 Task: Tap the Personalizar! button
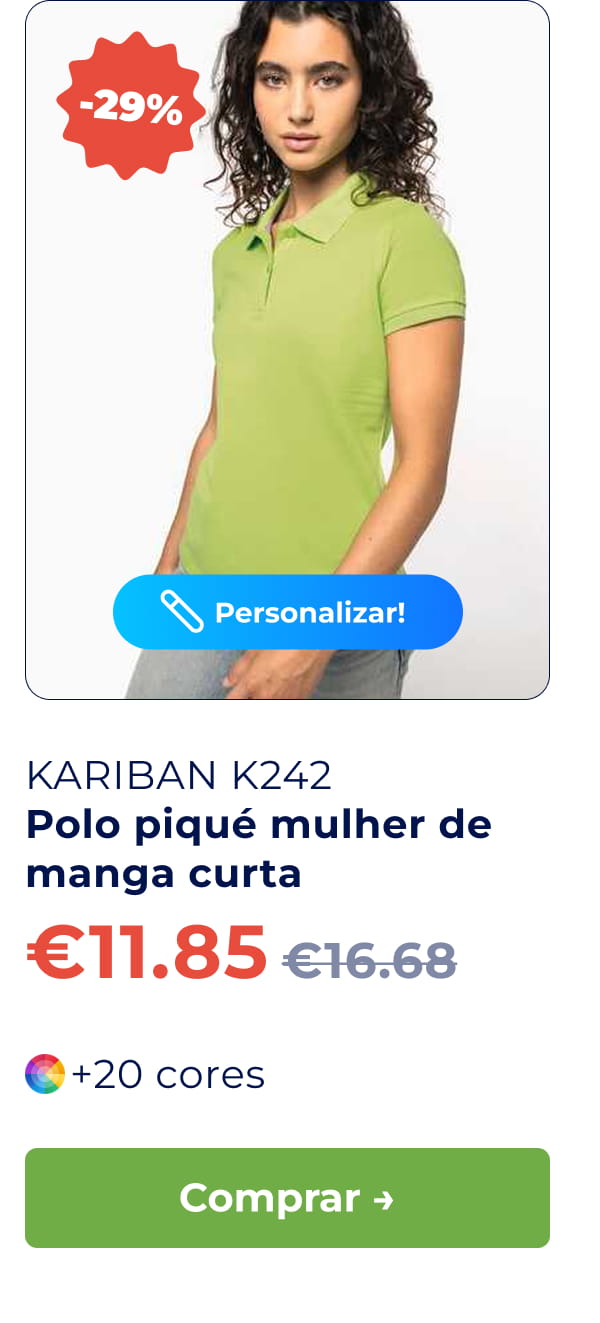click(x=288, y=612)
